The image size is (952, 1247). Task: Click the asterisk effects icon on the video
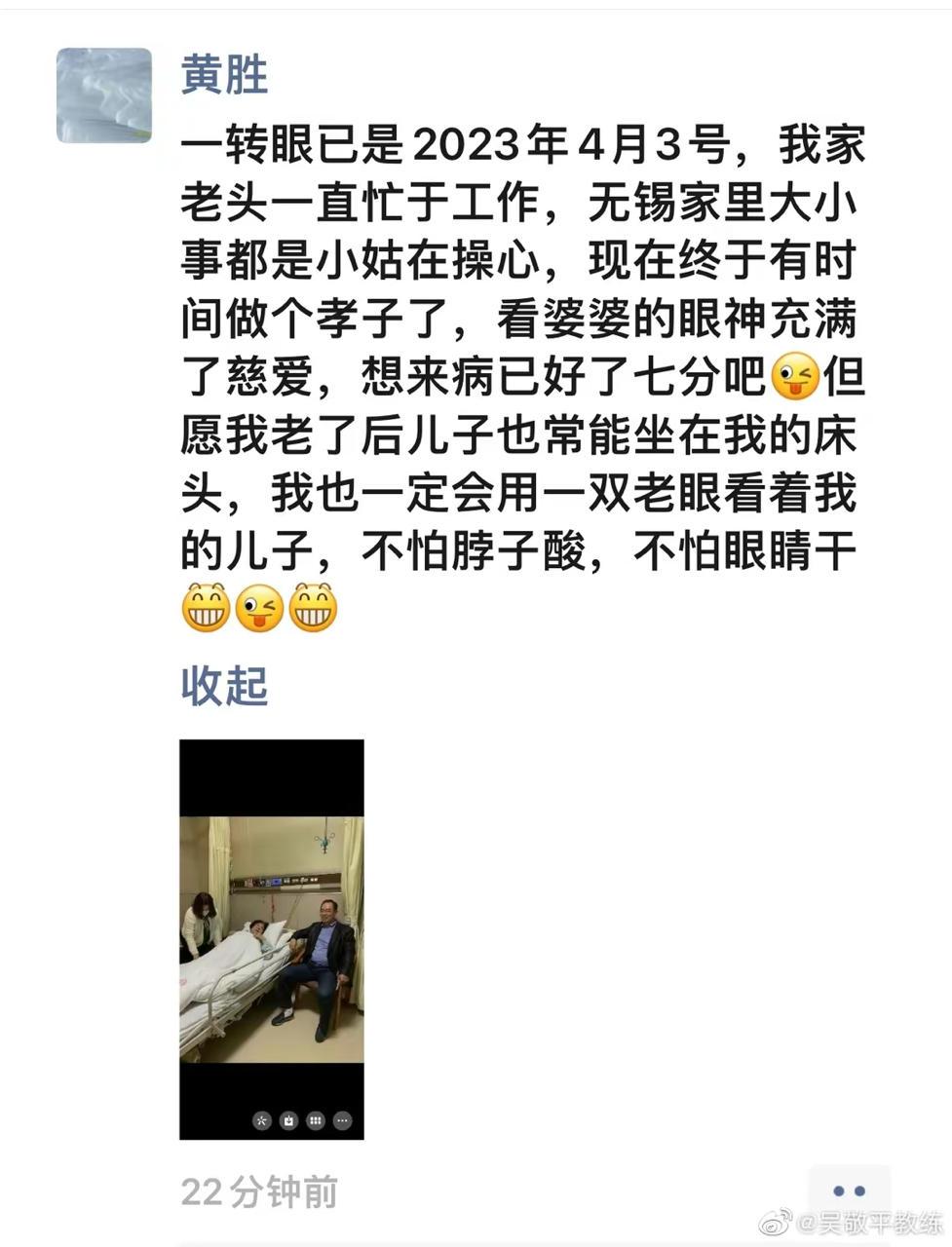(x=262, y=1120)
